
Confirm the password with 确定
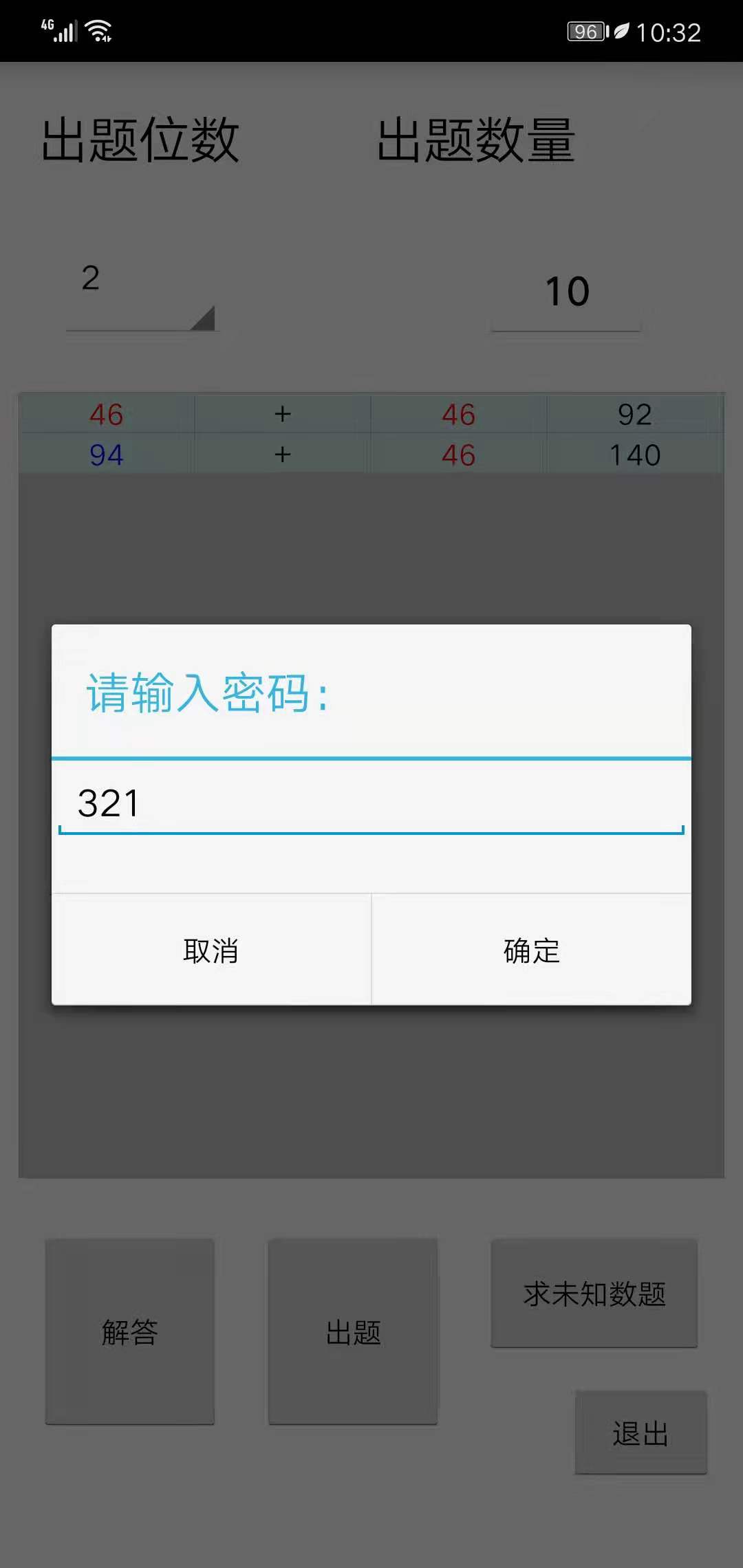tap(531, 950)
